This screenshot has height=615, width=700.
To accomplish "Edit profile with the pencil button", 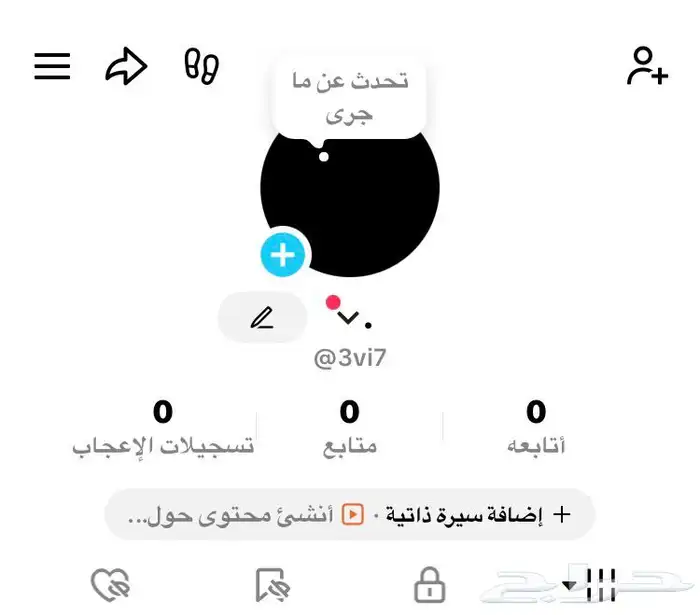I will [x=262, y=318].
